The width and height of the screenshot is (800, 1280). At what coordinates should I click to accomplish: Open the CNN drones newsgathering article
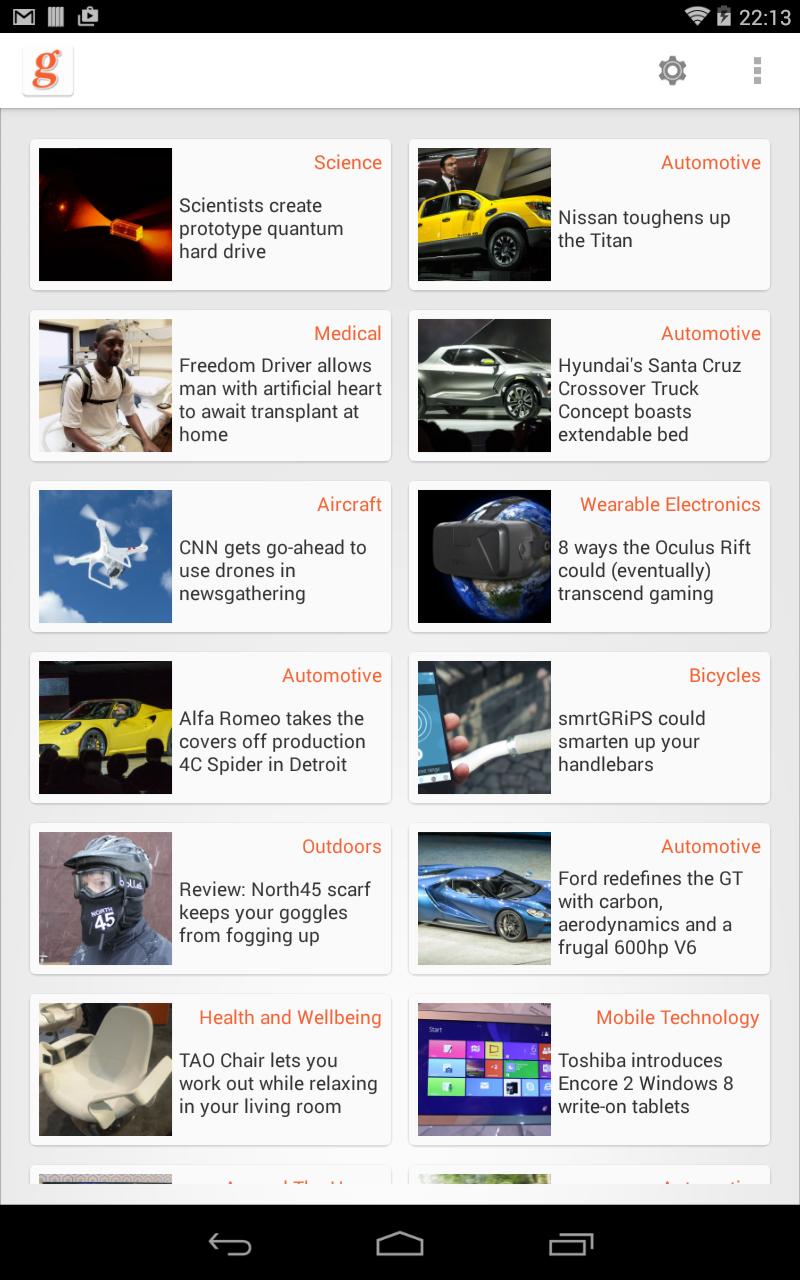[x=210, y=557]
